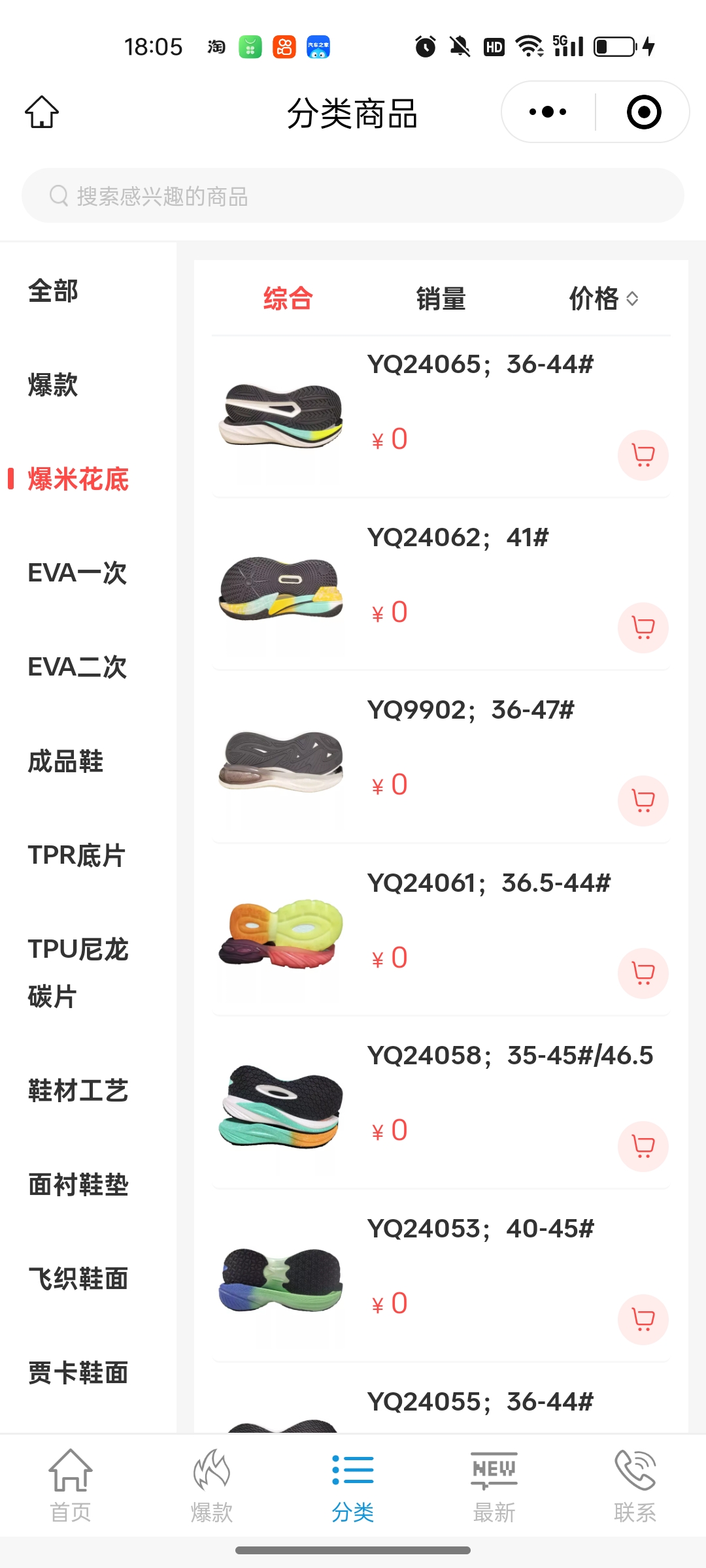Open the YQ24062 product image

point(281,588)
